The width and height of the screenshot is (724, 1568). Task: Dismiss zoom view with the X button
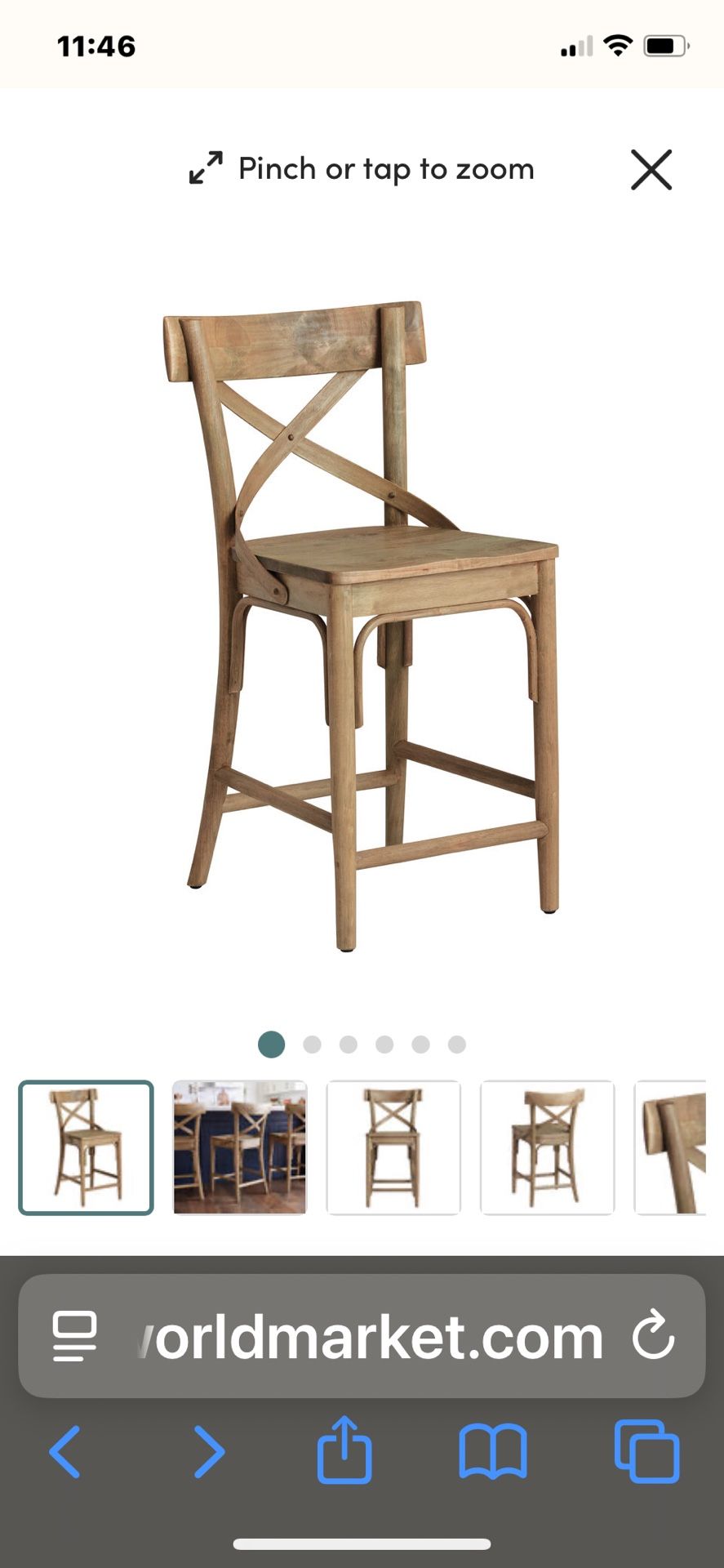tap(651, 170)
